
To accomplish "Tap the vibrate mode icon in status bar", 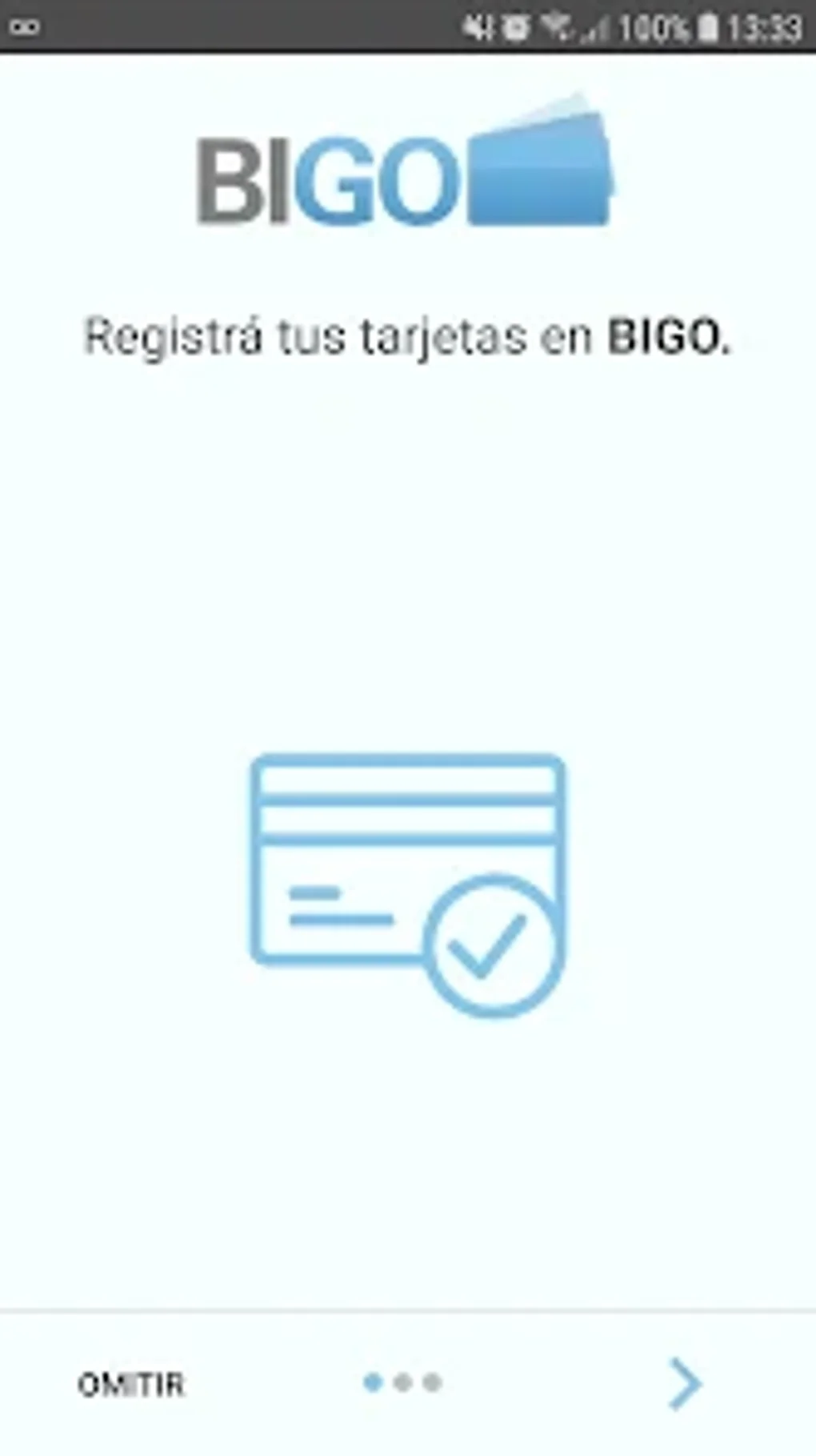I will (x=478, y=24).
